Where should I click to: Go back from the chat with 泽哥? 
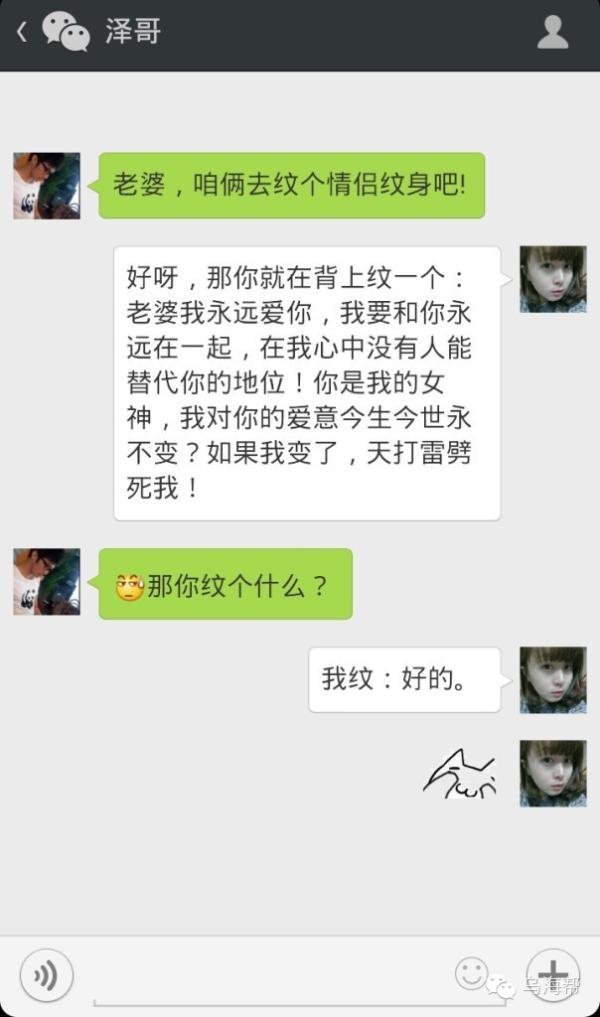point(22,33)
